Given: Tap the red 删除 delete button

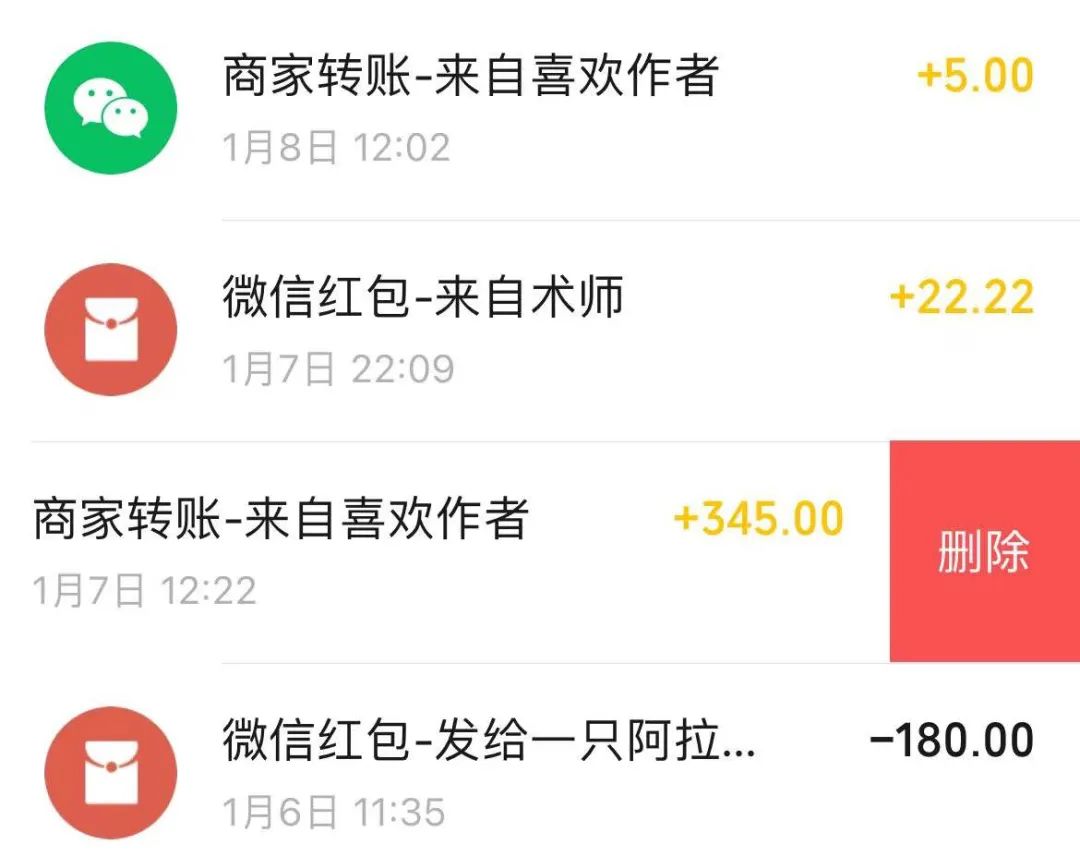Looking at the screenshot, I should pos(984,552).
